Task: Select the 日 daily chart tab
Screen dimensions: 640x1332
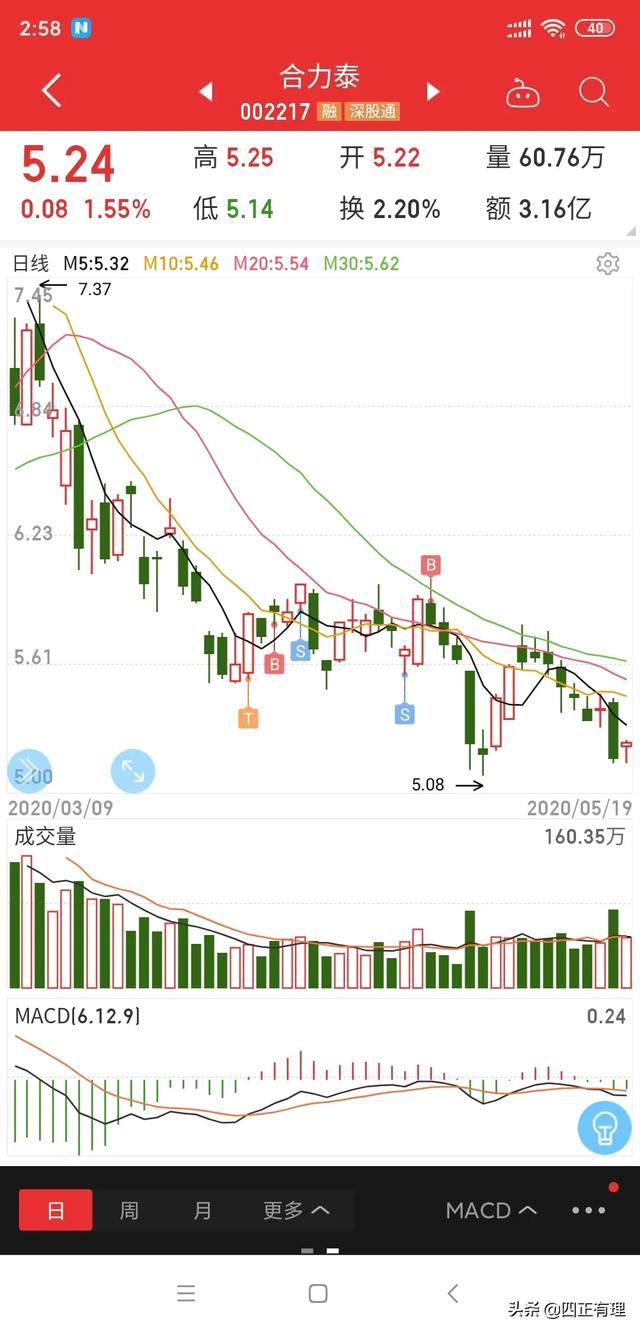Action: (x=56, y=1210)
